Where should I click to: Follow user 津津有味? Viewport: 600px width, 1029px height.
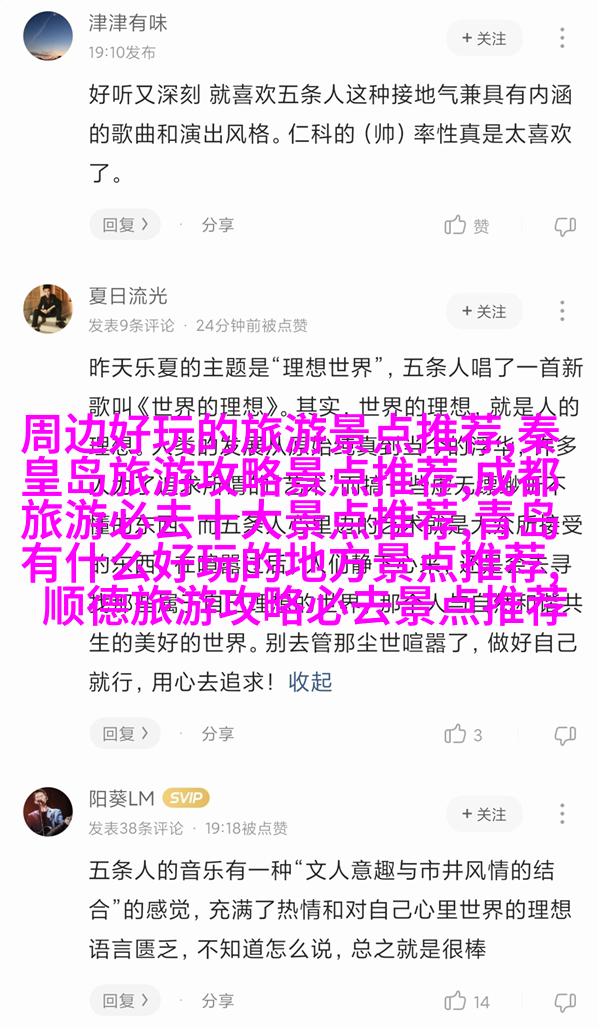pos(484,38)
